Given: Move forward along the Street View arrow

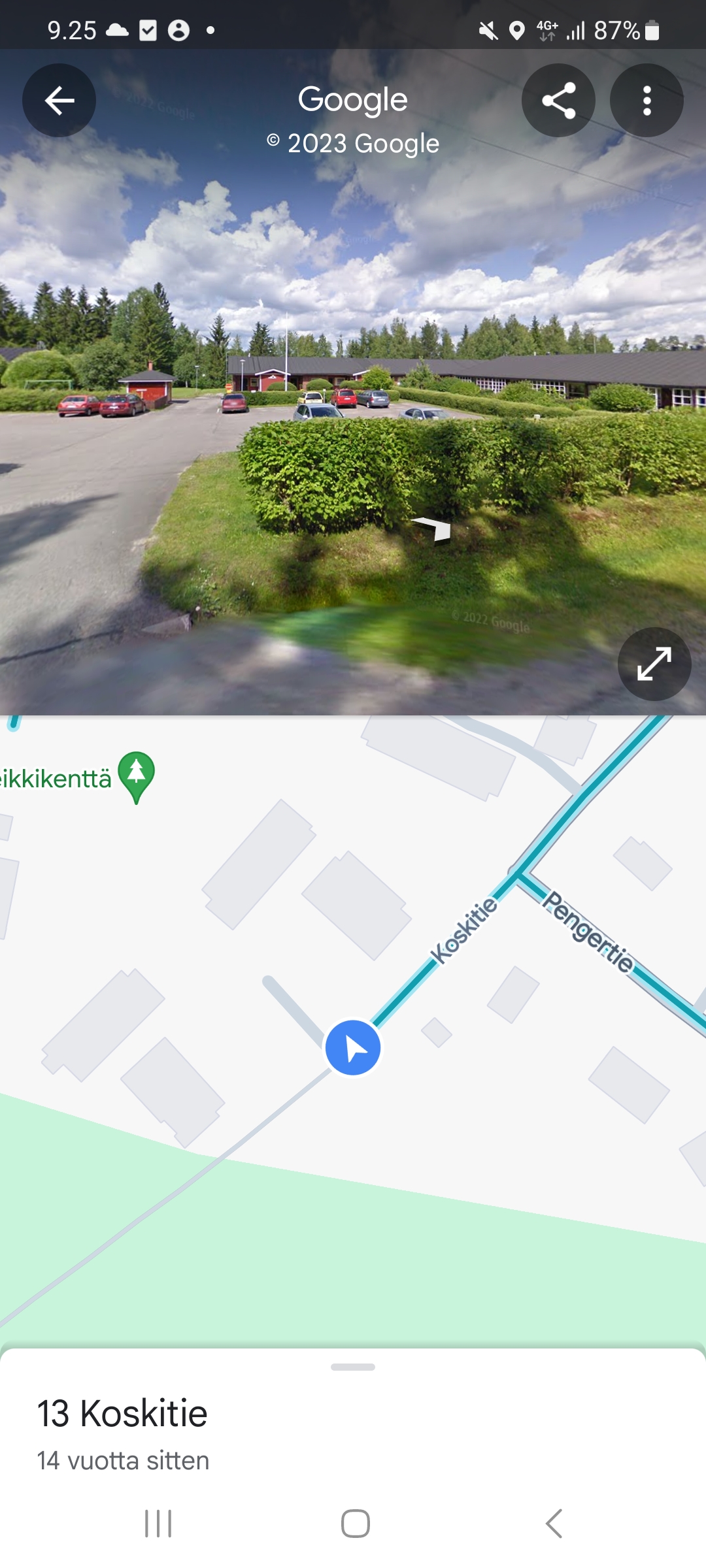Looking at the screenshot, I should click(x=434, y=527).
